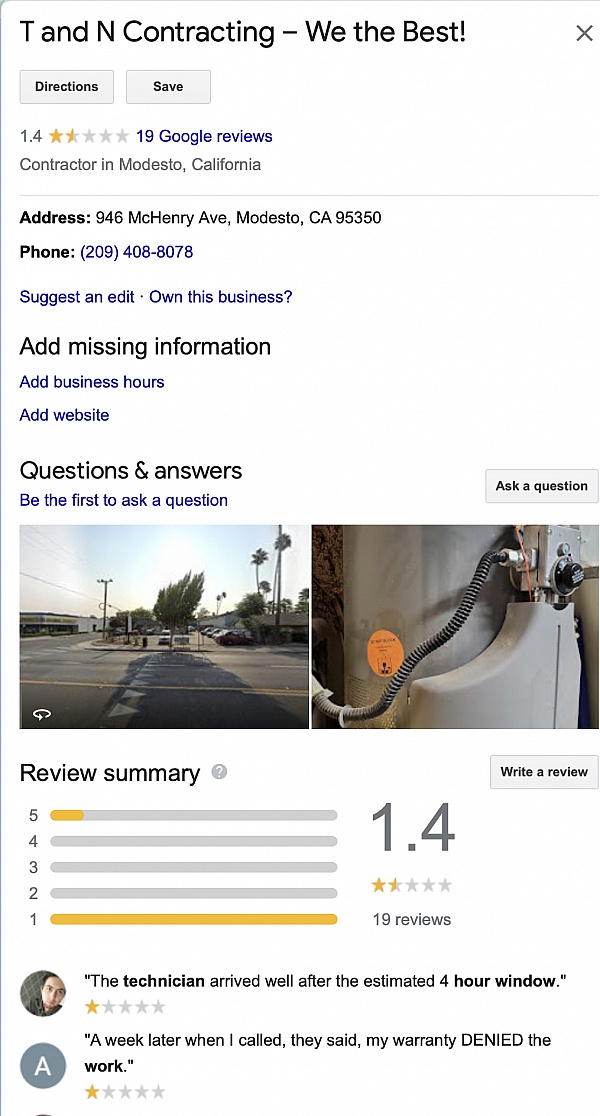The width and height of the screenshot is (600, 1116).
Task: Write a review
Action: 544,772
